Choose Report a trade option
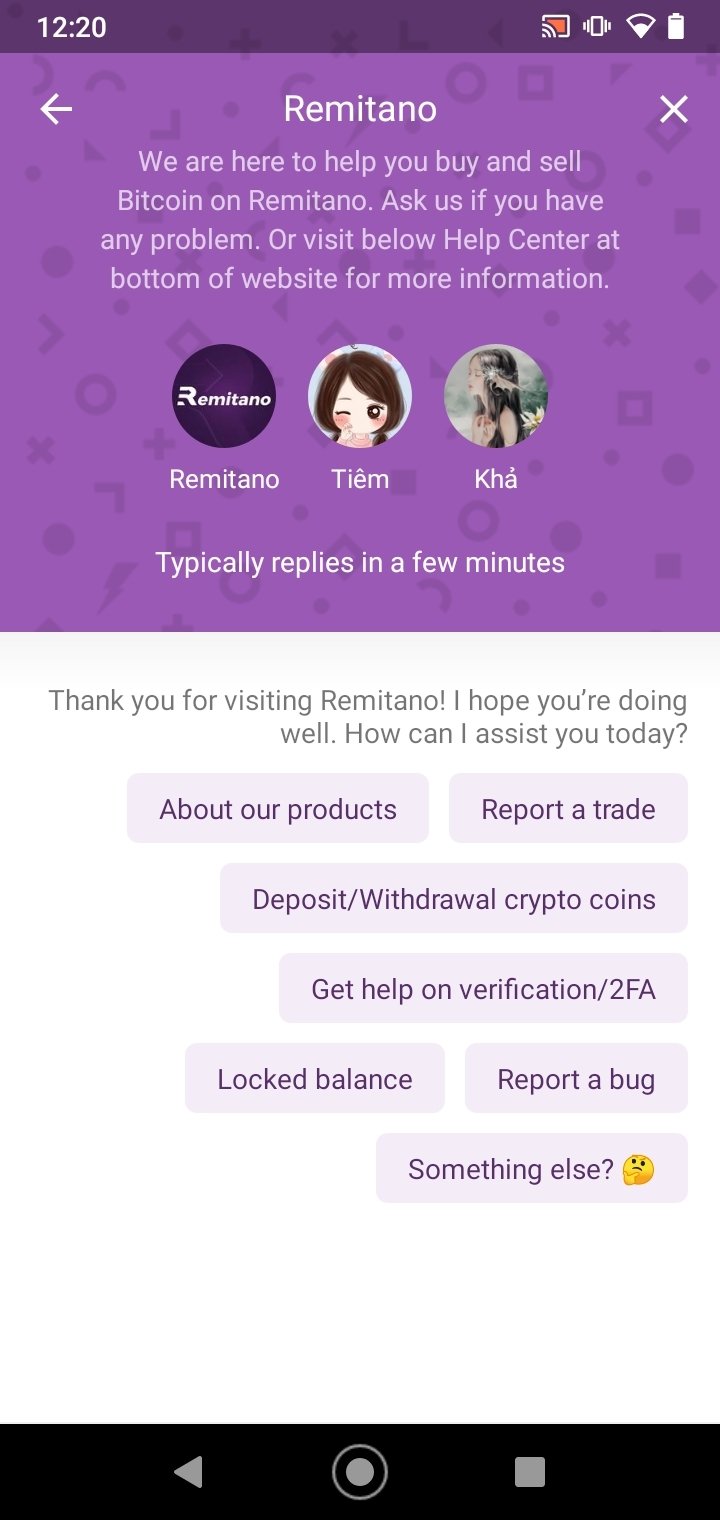 click(x=568, y=808)
